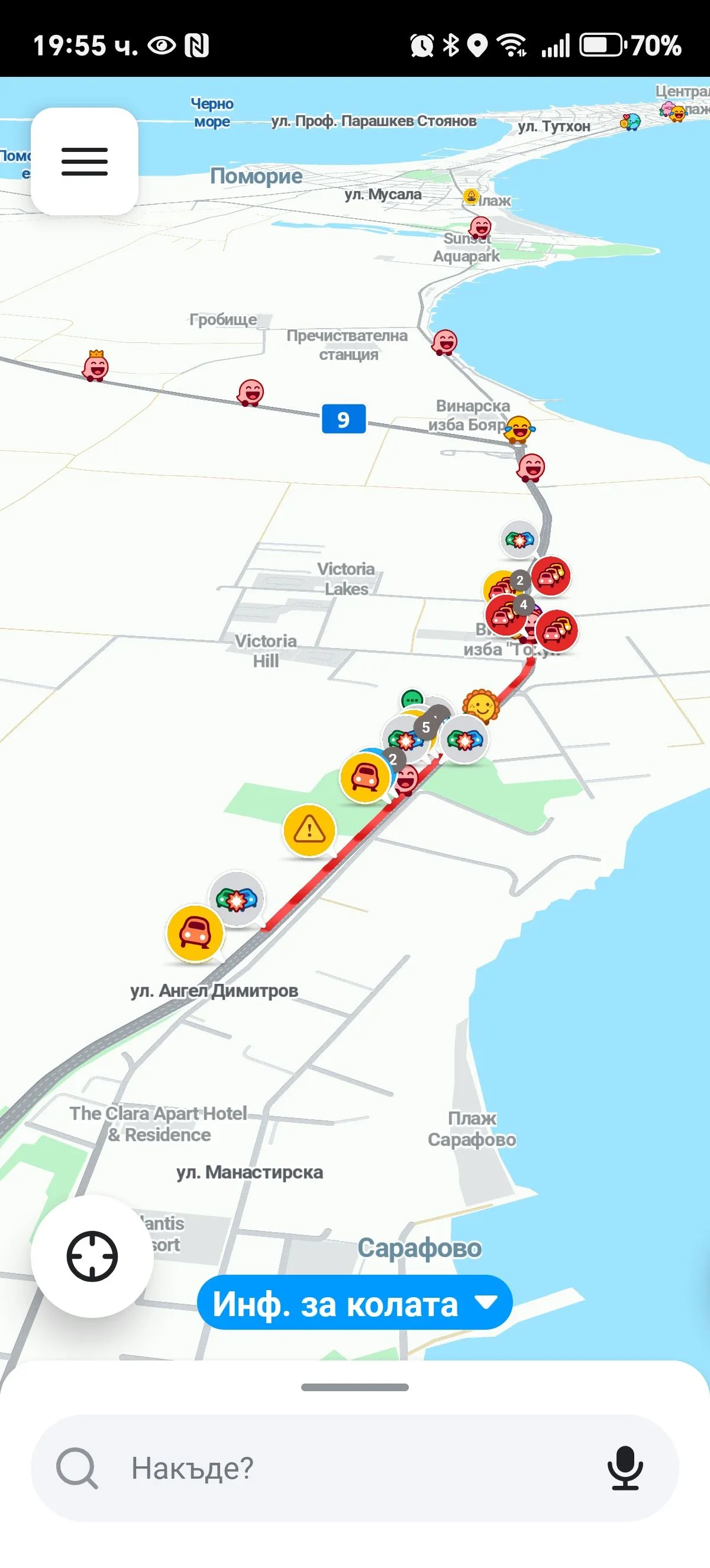The width and height of the screenshot is (710, 1568).
Task: View the laughing-tears Wazer near Винарска изба
Action: [519, 429]
